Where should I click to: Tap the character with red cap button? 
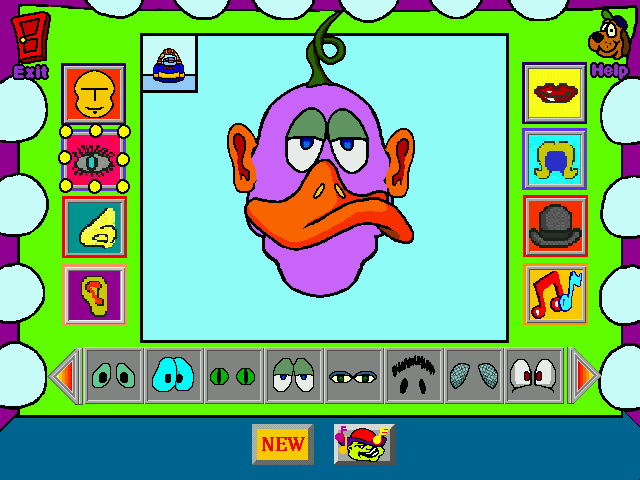tap(364, 444)
